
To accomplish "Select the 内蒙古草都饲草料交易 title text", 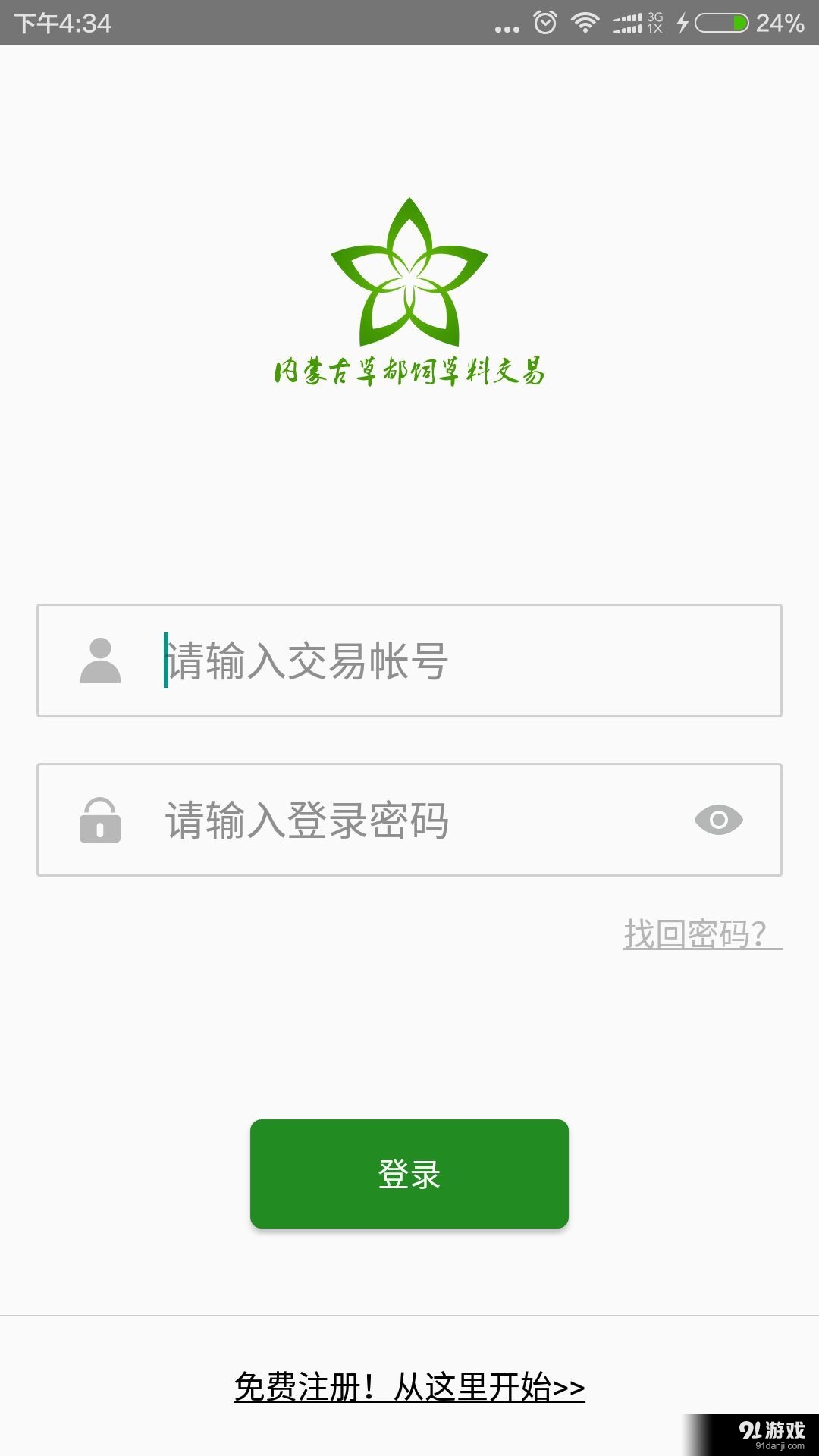I will (409, 369).
